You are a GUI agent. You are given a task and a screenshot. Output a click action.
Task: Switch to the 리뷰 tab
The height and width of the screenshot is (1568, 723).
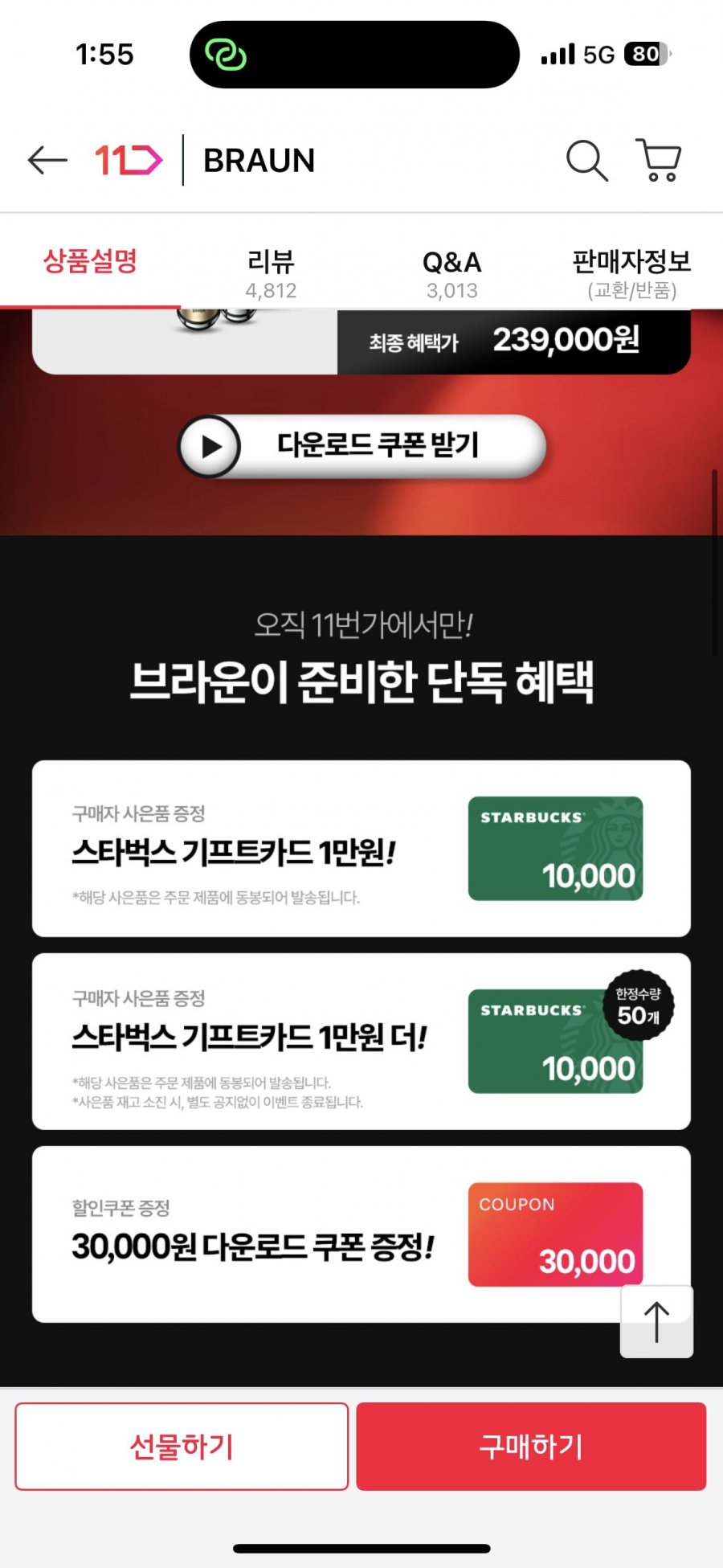[x=271, y=273]
